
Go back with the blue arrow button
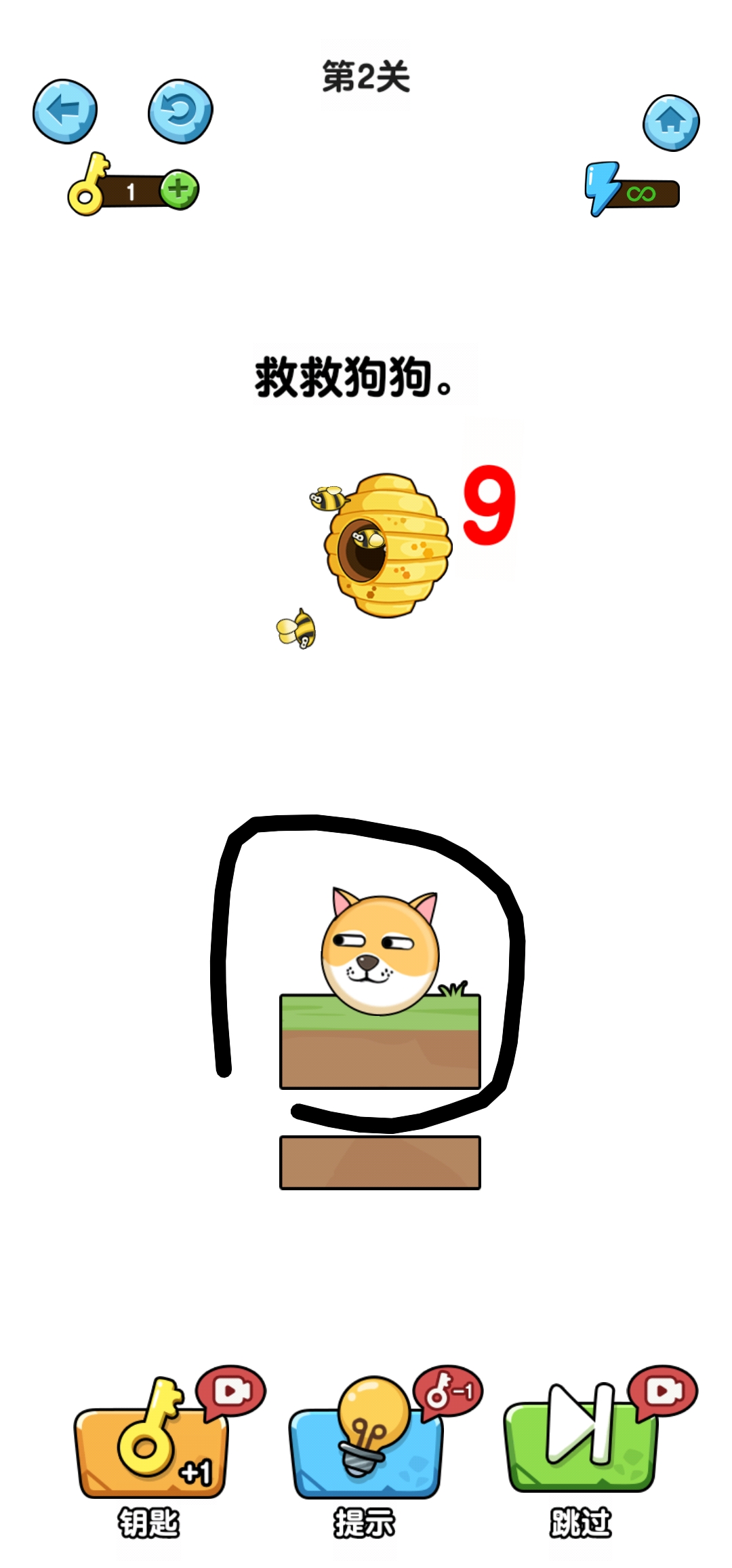65,111
